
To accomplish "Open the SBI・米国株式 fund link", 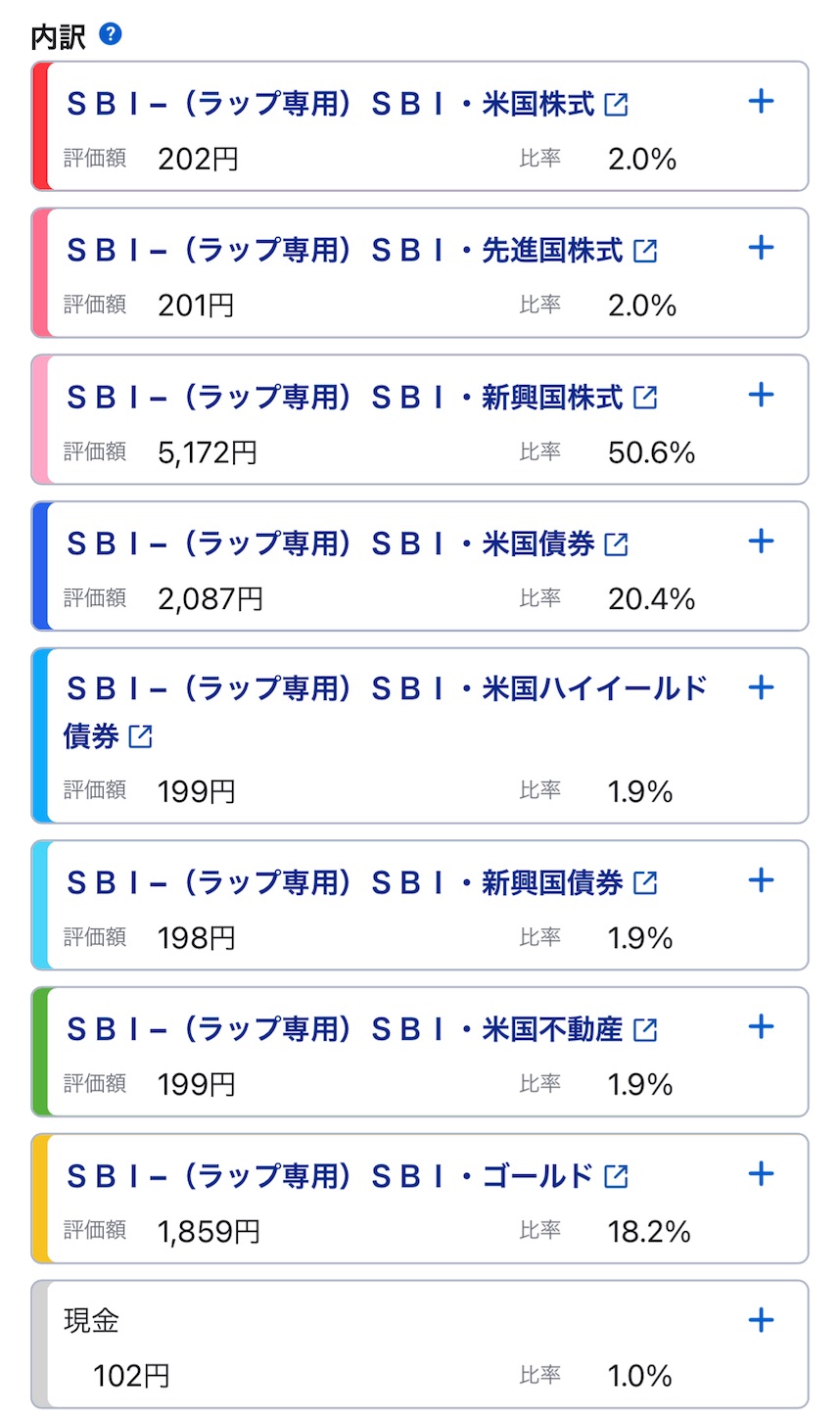I will 348,104.
